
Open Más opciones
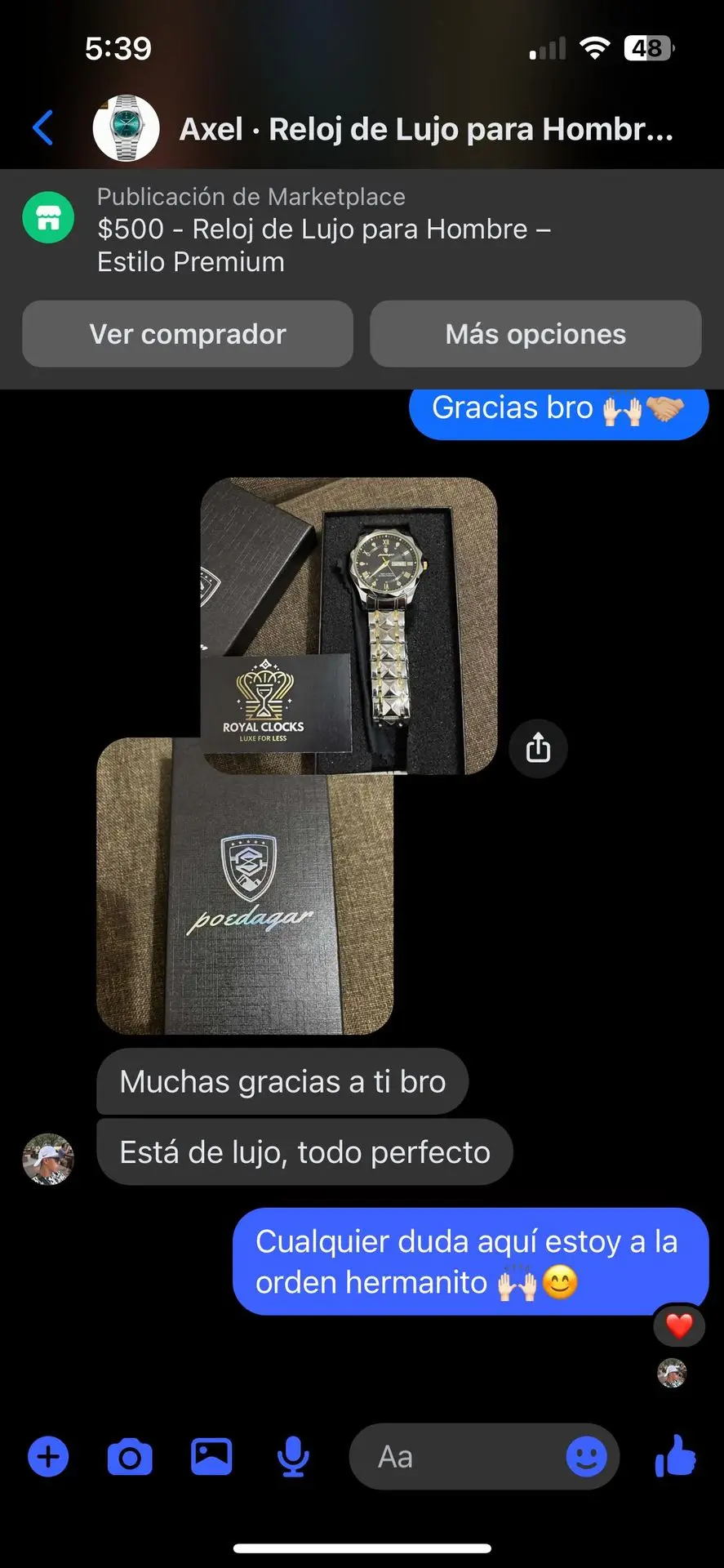coord(535,334)
